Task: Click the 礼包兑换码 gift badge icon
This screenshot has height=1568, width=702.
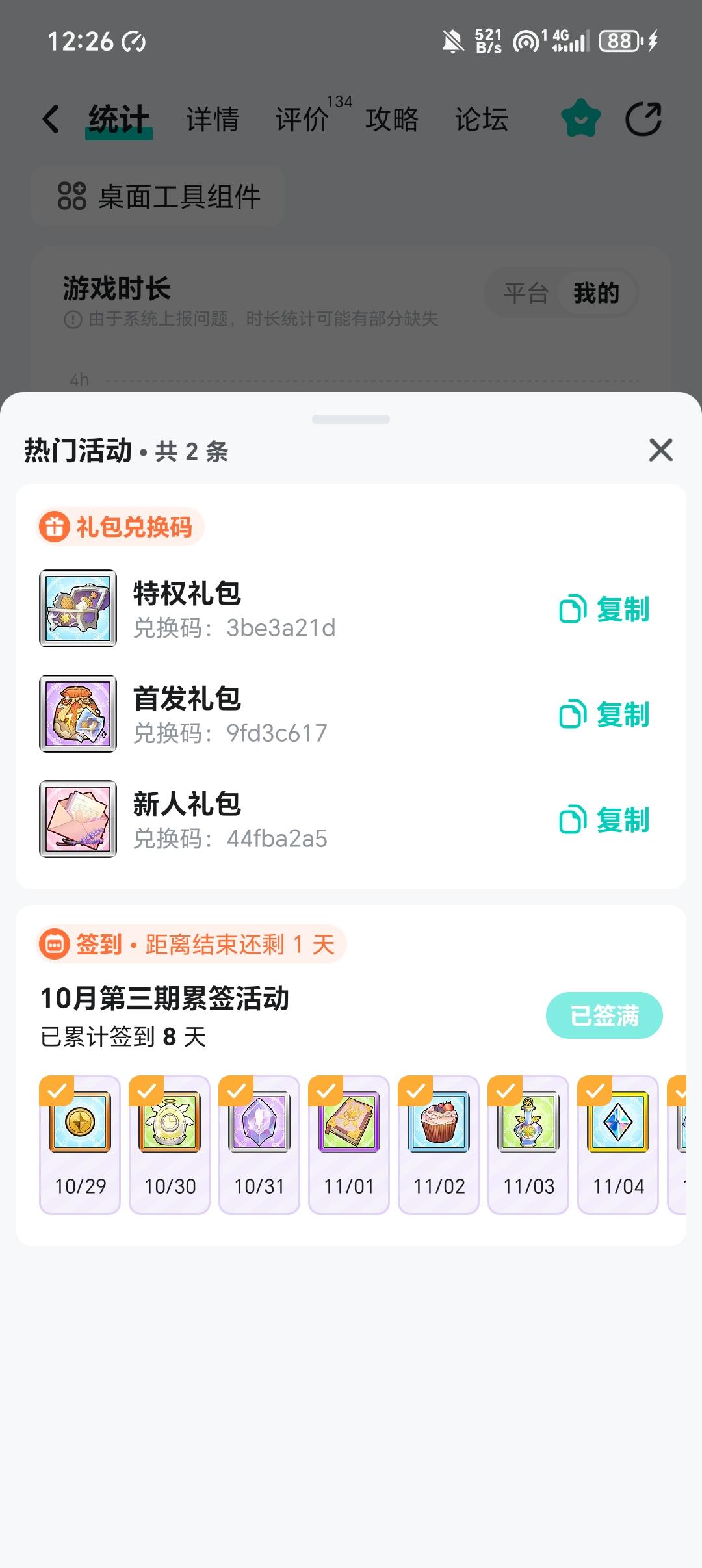Action: pos(56,527)
